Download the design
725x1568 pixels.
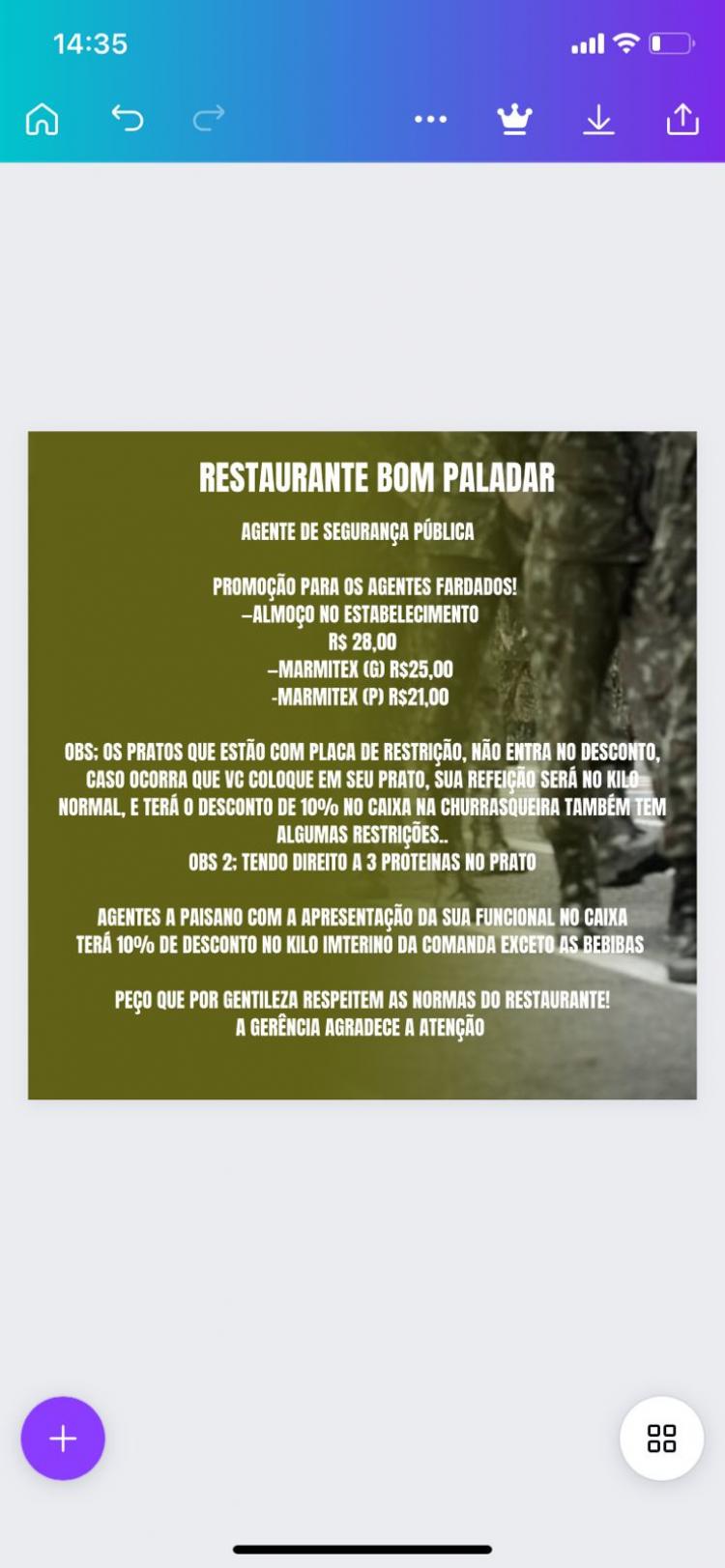pos(598,119)
